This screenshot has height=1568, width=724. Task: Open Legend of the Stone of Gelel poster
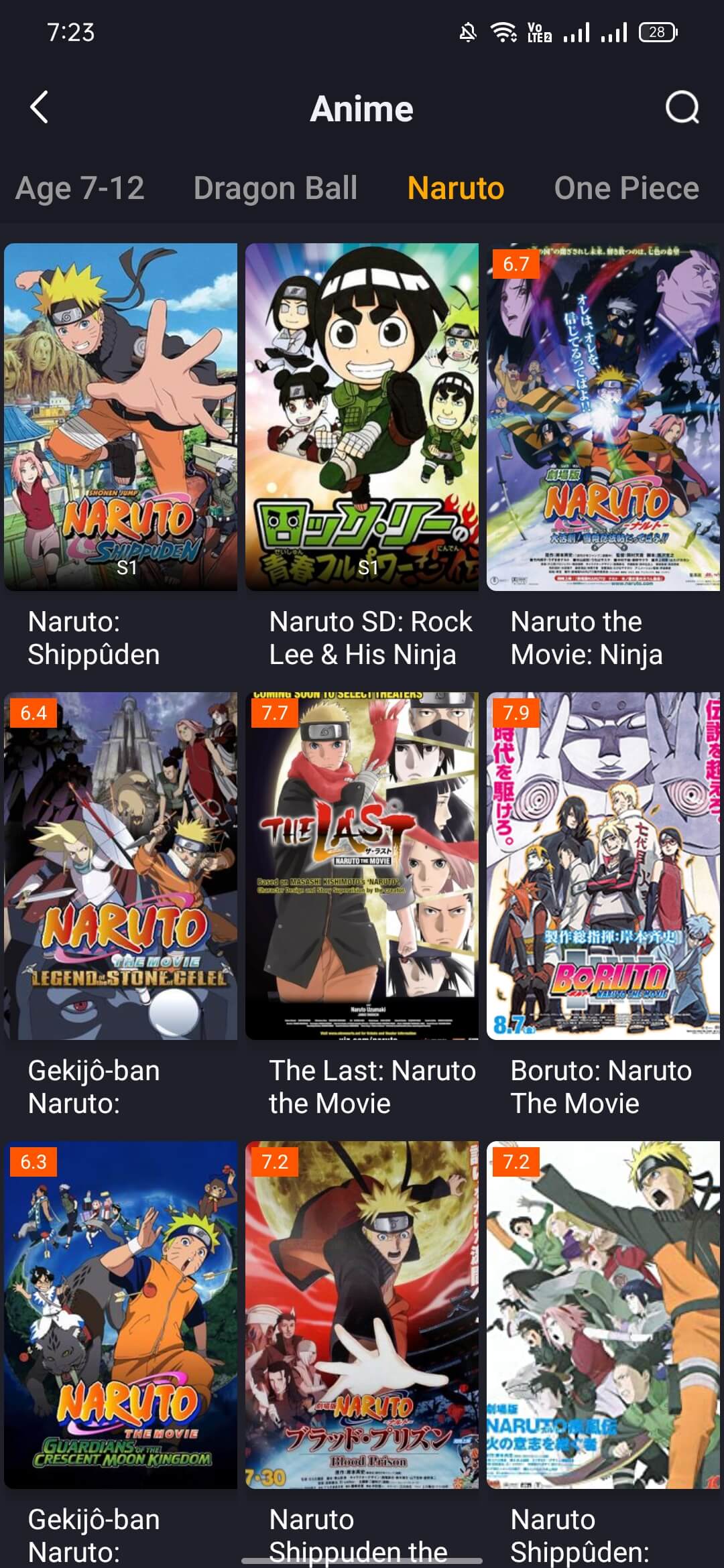121,866
